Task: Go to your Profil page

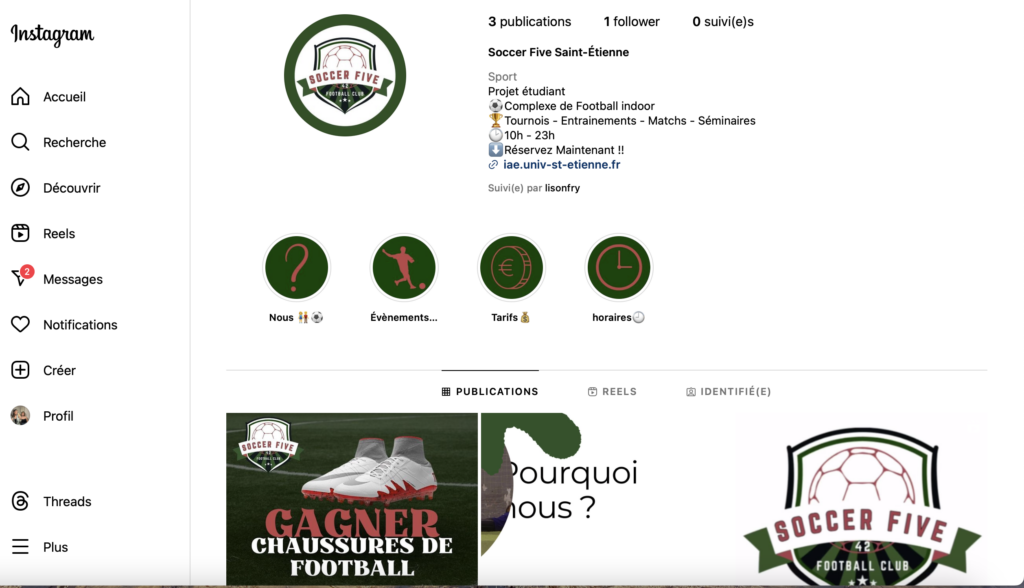Action: pos(57,416)
